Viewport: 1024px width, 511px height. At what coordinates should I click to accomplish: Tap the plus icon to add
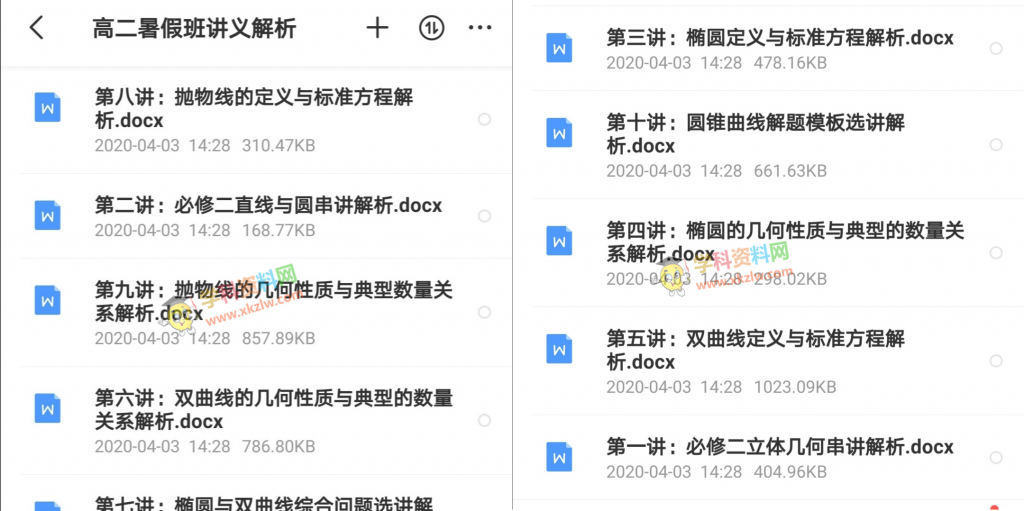click(377, 28)
